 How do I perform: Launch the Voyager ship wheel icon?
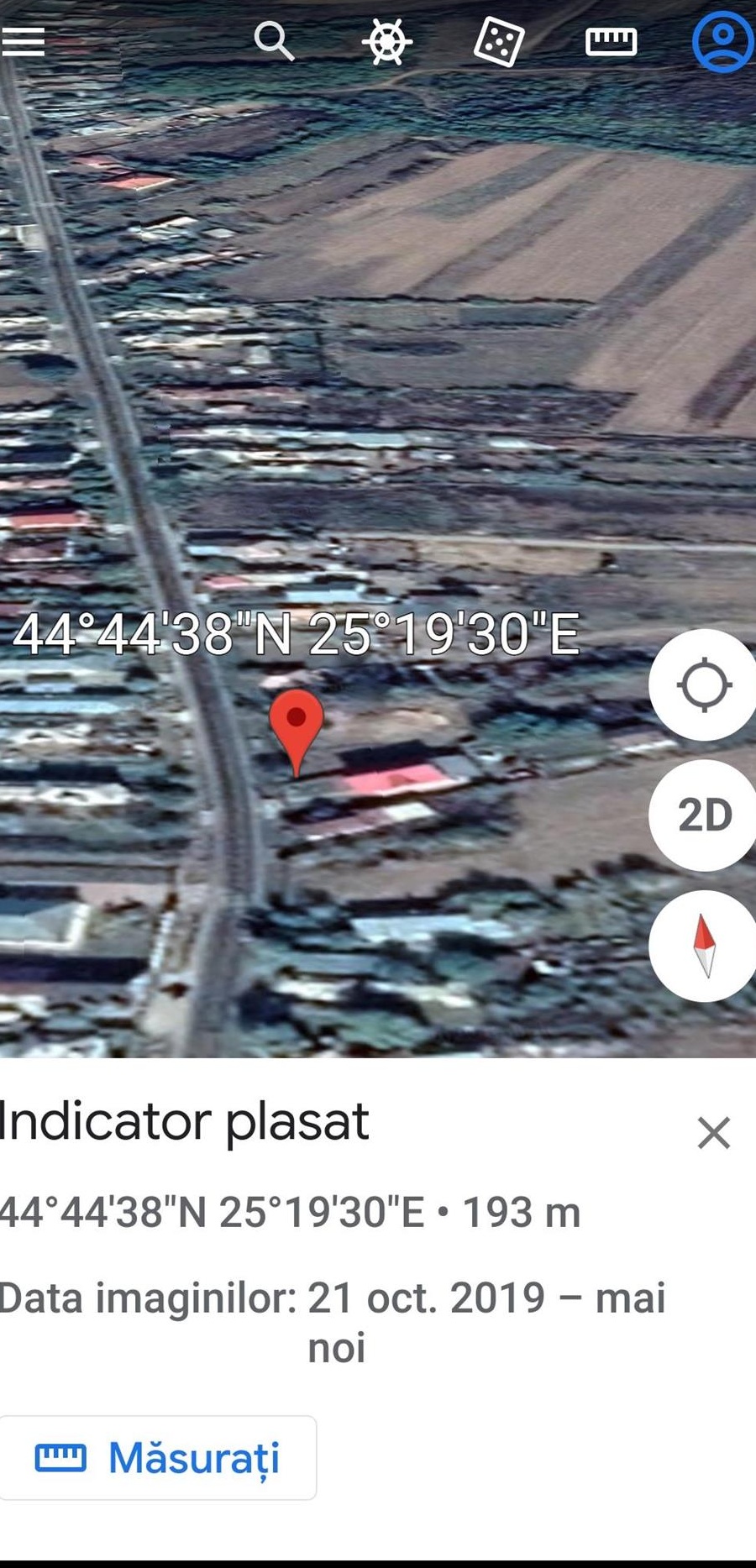pos(386,41)
